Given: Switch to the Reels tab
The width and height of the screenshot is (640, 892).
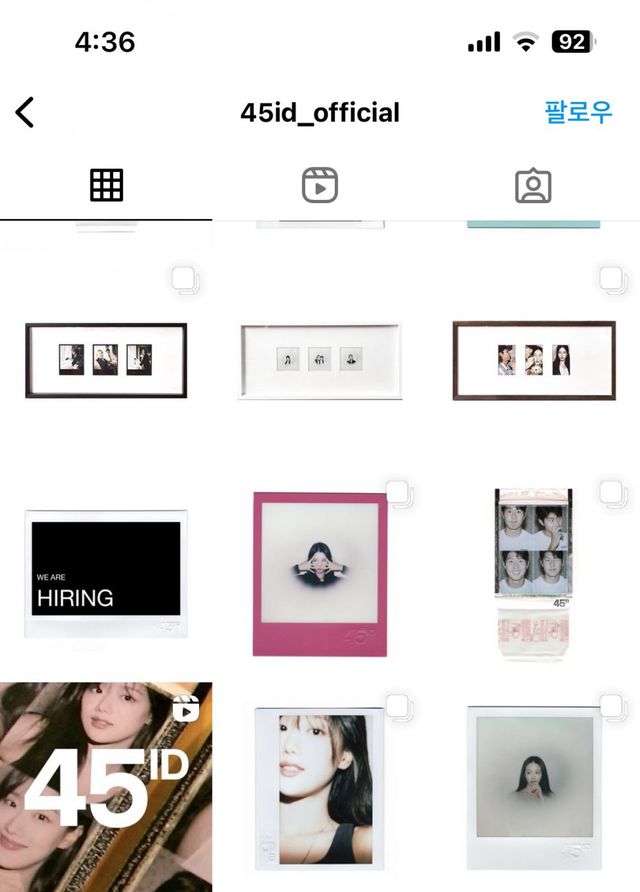Looking at the screenshot, I should [319, 185].
